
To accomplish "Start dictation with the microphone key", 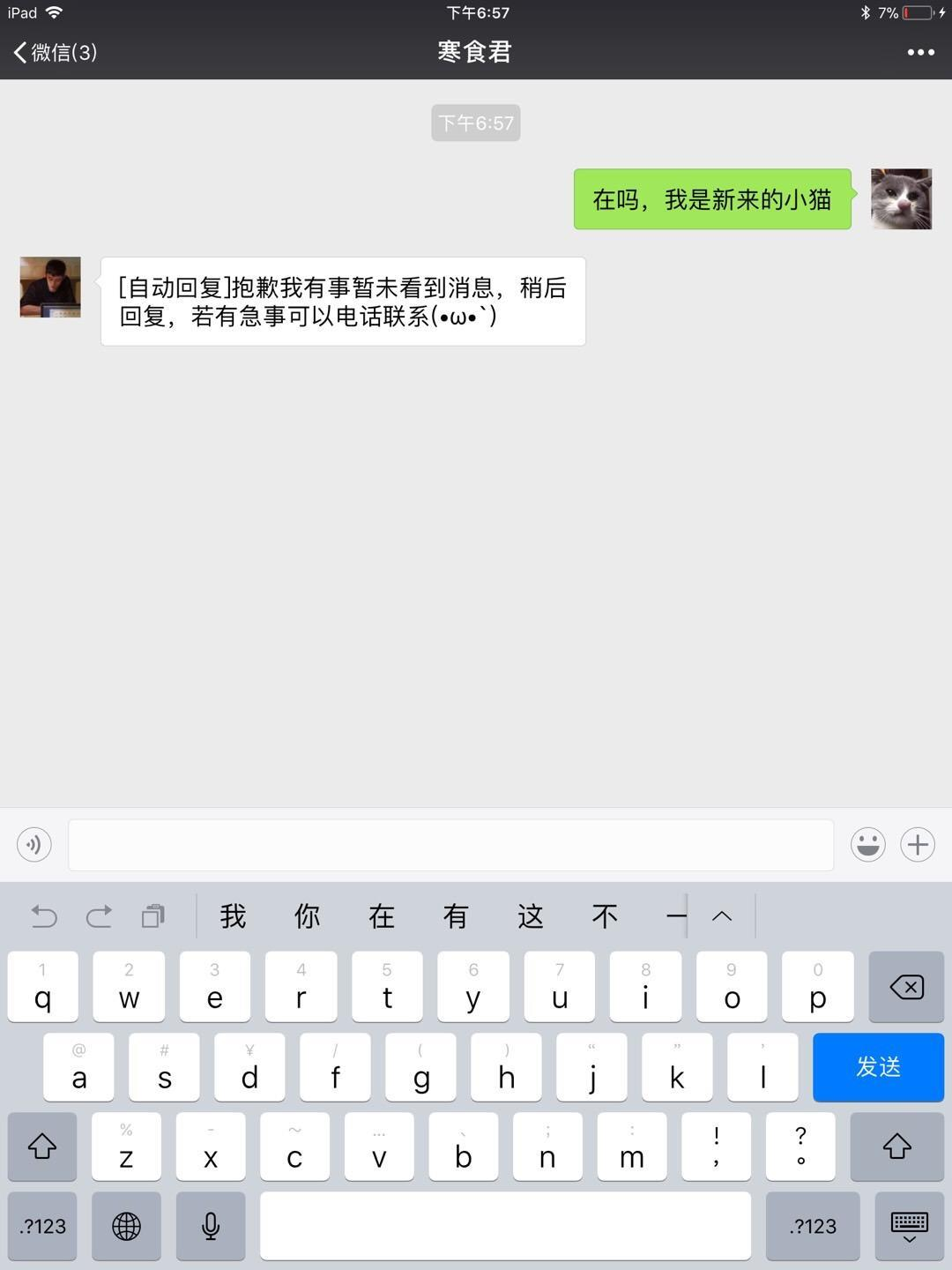I will click(x=211, y=1226).
